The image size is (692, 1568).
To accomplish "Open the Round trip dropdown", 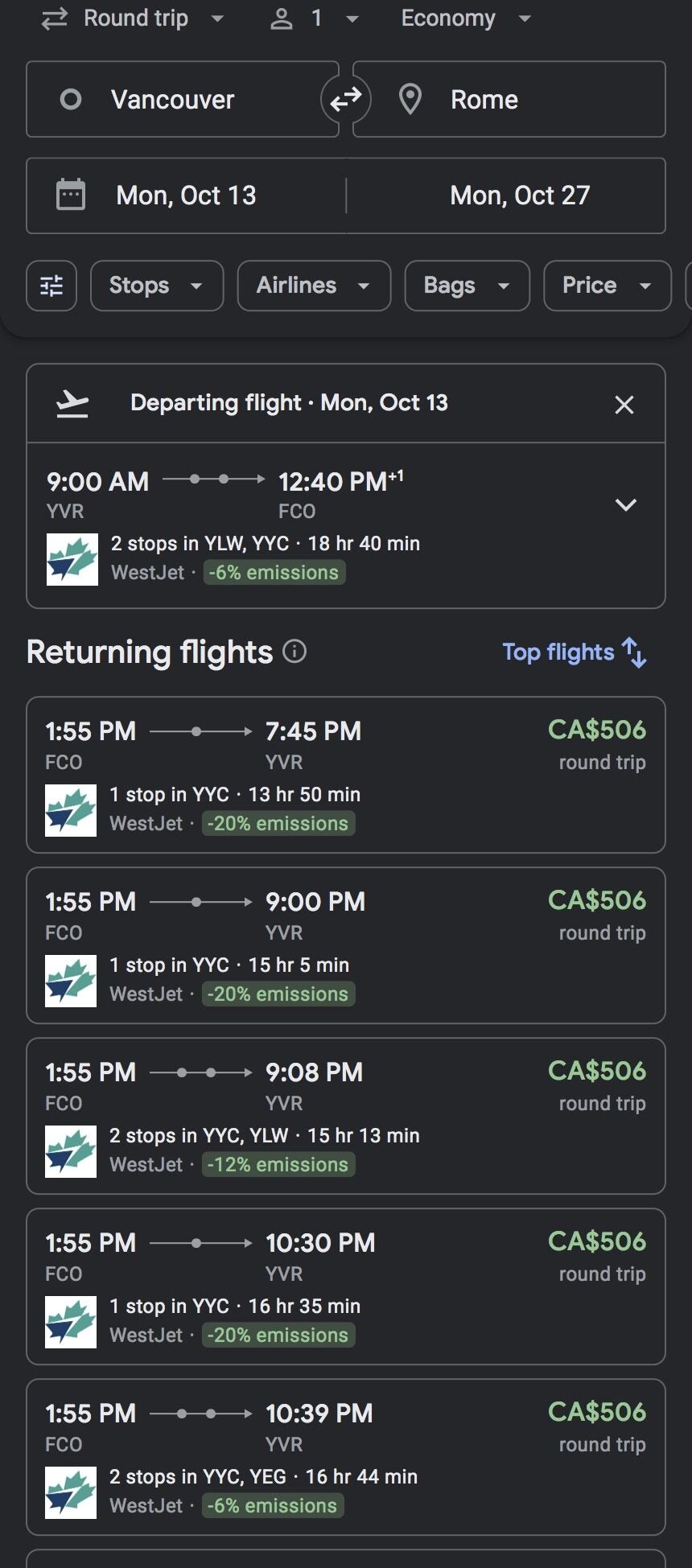I will click(133, 19).
